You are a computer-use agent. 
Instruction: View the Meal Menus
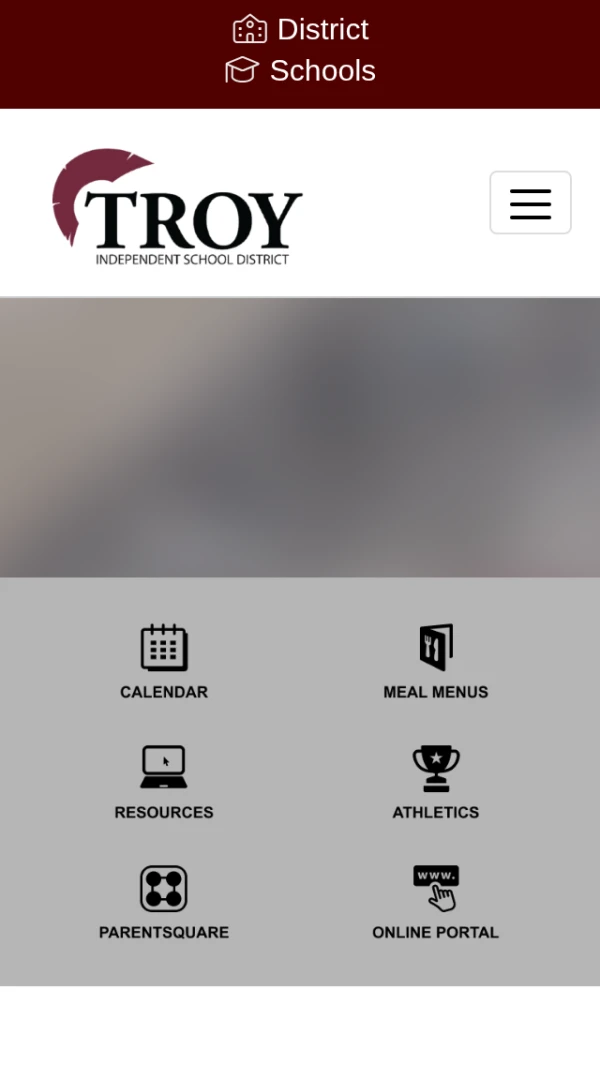[436, 661]
